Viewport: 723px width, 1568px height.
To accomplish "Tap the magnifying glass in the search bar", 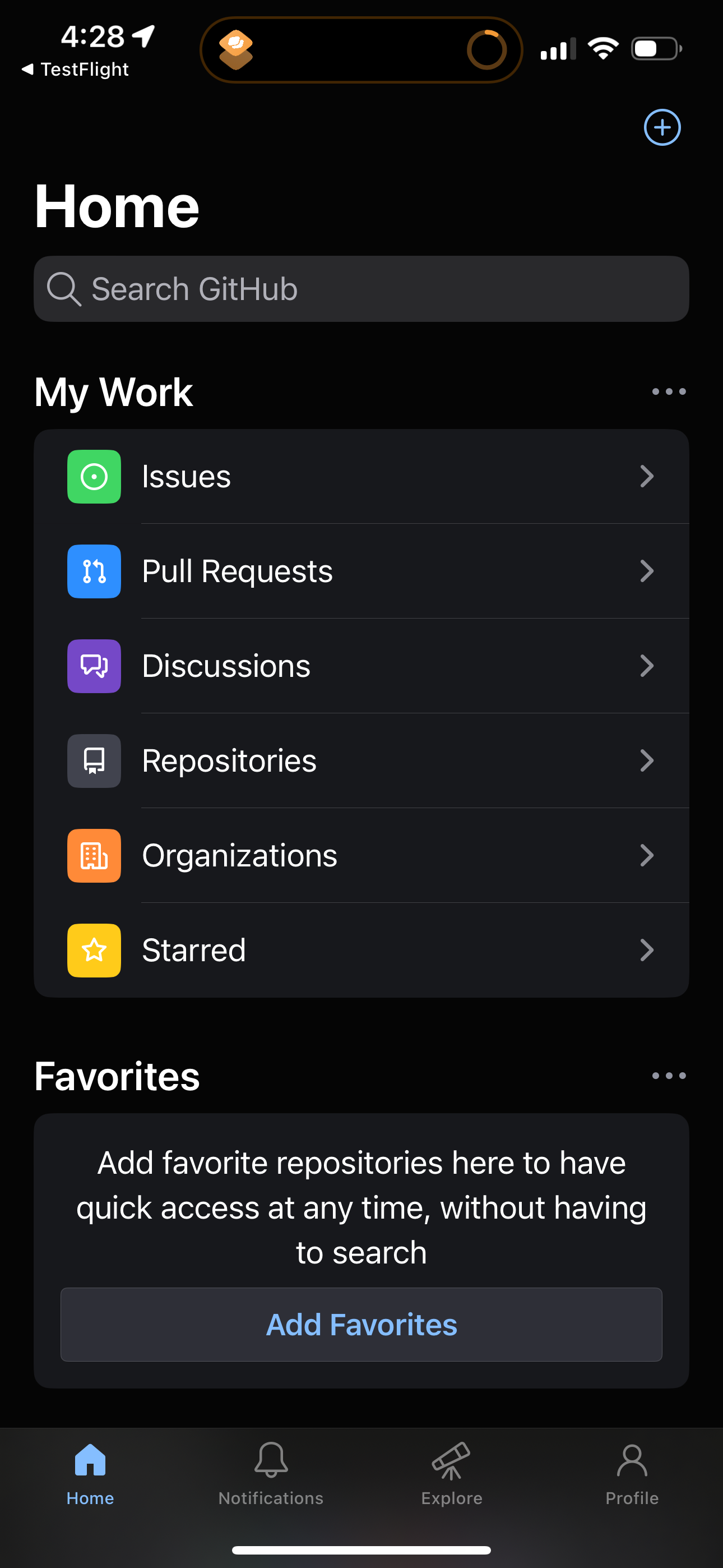I will [x=64, y=288].
